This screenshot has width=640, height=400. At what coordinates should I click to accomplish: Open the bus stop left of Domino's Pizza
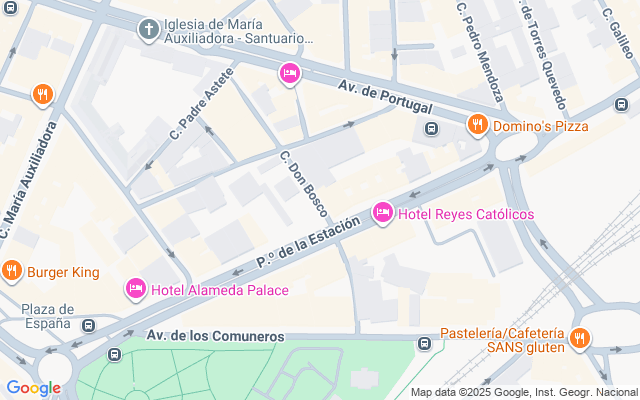coord(431,129)
